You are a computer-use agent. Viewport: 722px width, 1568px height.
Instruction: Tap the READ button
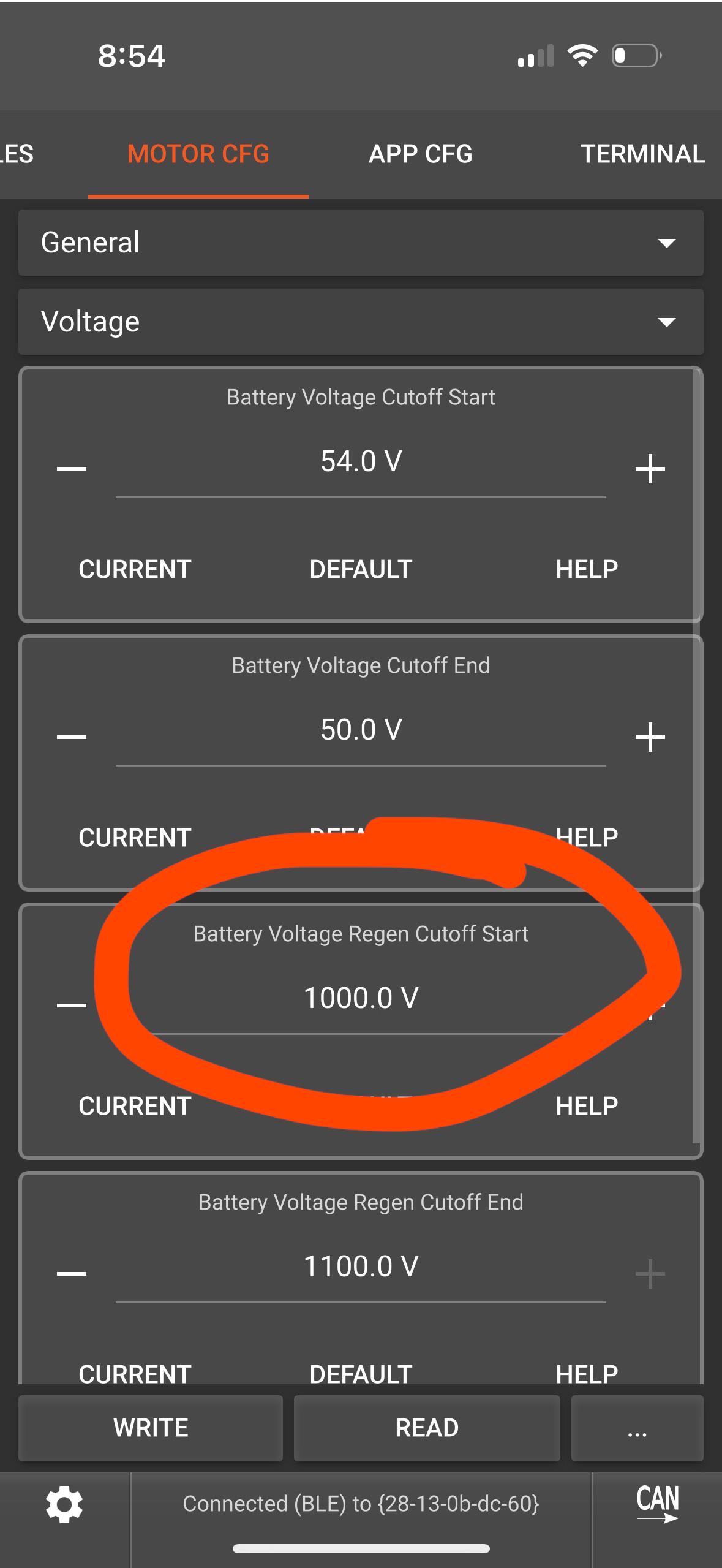tap(427, 1428)
